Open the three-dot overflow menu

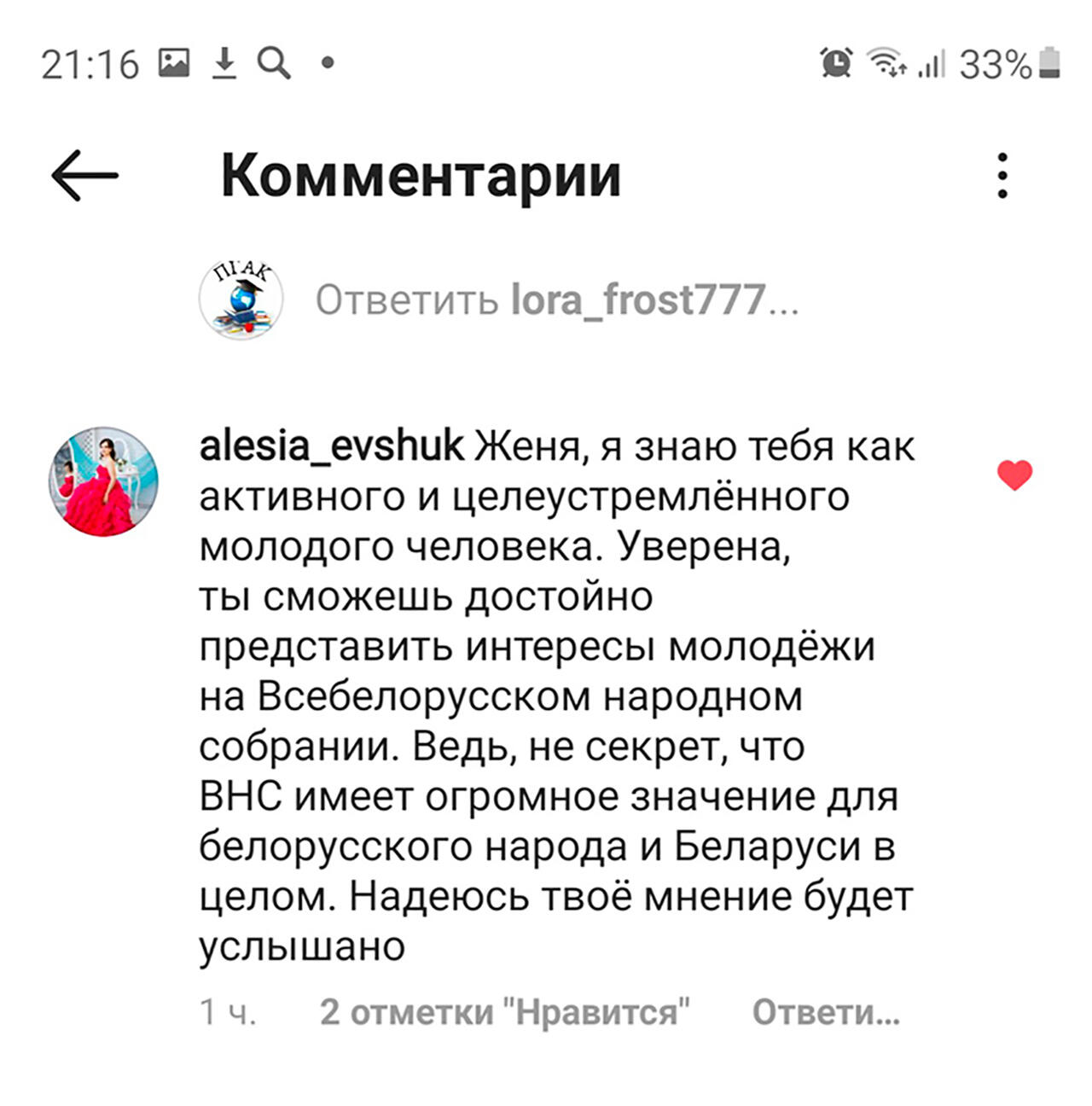point(1002,176)
